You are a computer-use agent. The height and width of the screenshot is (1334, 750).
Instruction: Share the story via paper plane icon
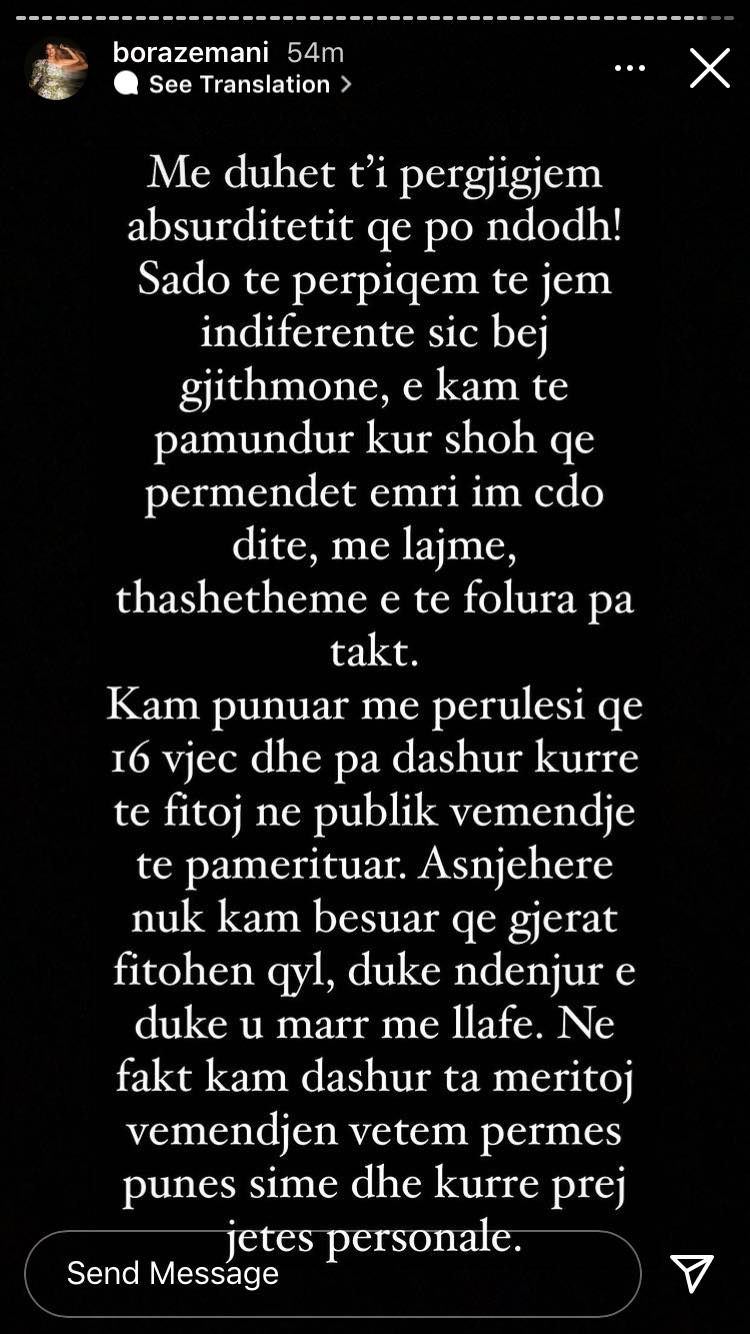click(x=692, y=1272)
